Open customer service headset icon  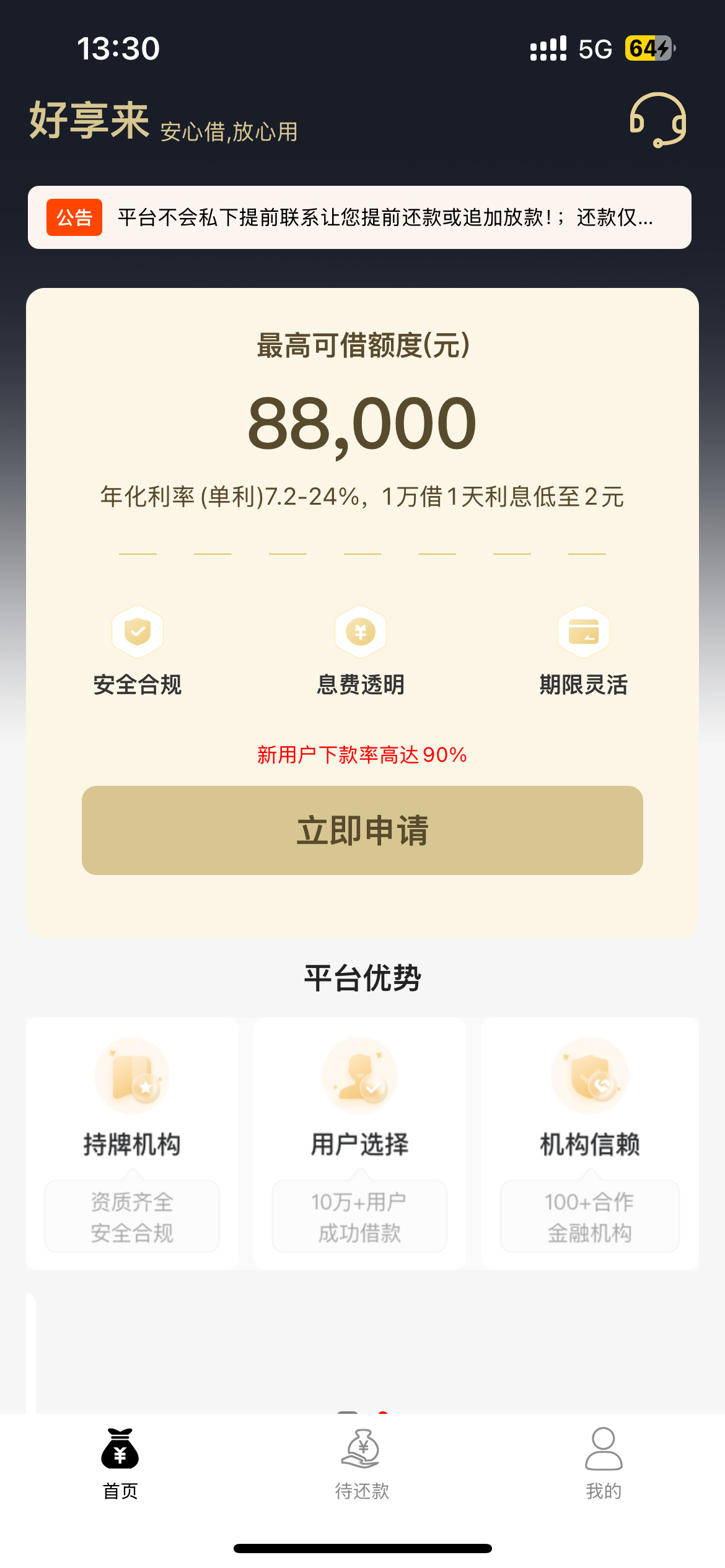[658, 120]
